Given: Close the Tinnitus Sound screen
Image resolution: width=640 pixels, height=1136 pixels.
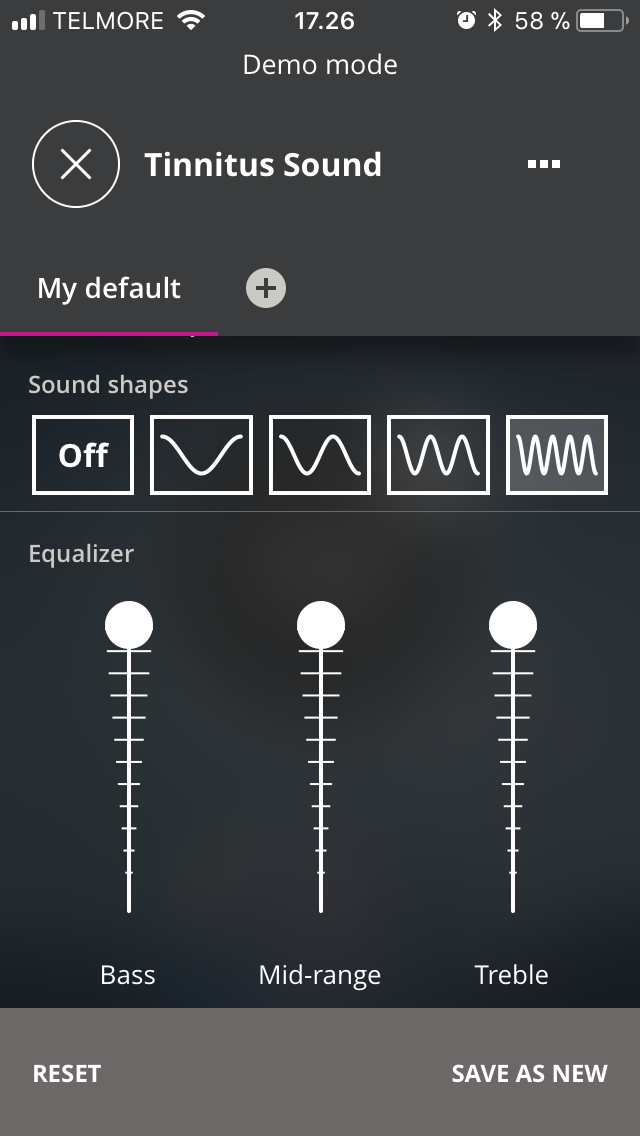Looking at the screenshot, I should [x=76, y=164].
